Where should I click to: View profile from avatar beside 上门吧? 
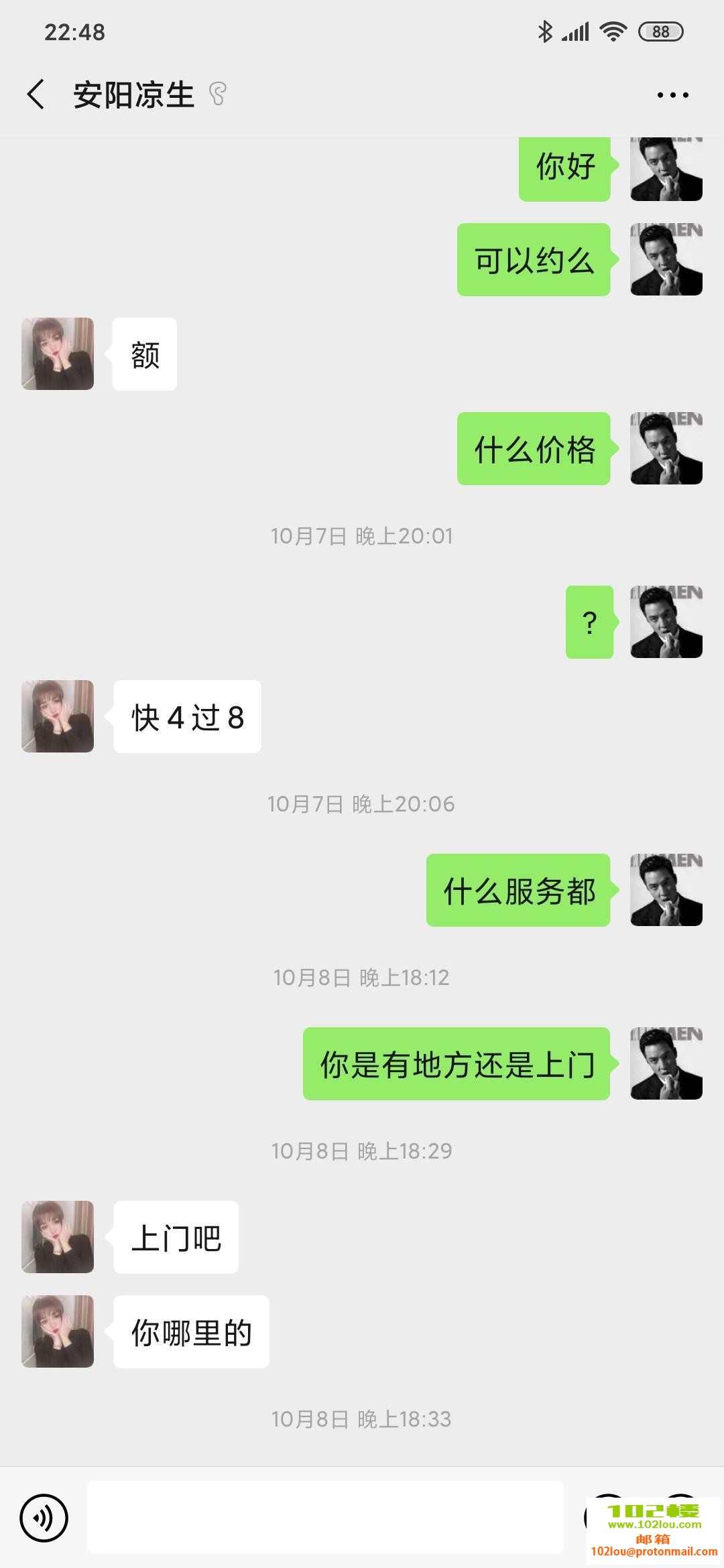point(58,1237)
